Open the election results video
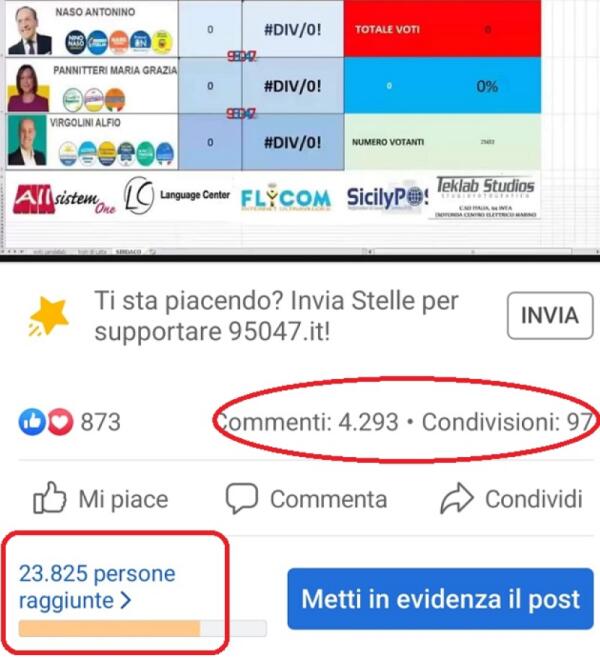The height and width of the screenshot is (658, 600). (300, 125)
